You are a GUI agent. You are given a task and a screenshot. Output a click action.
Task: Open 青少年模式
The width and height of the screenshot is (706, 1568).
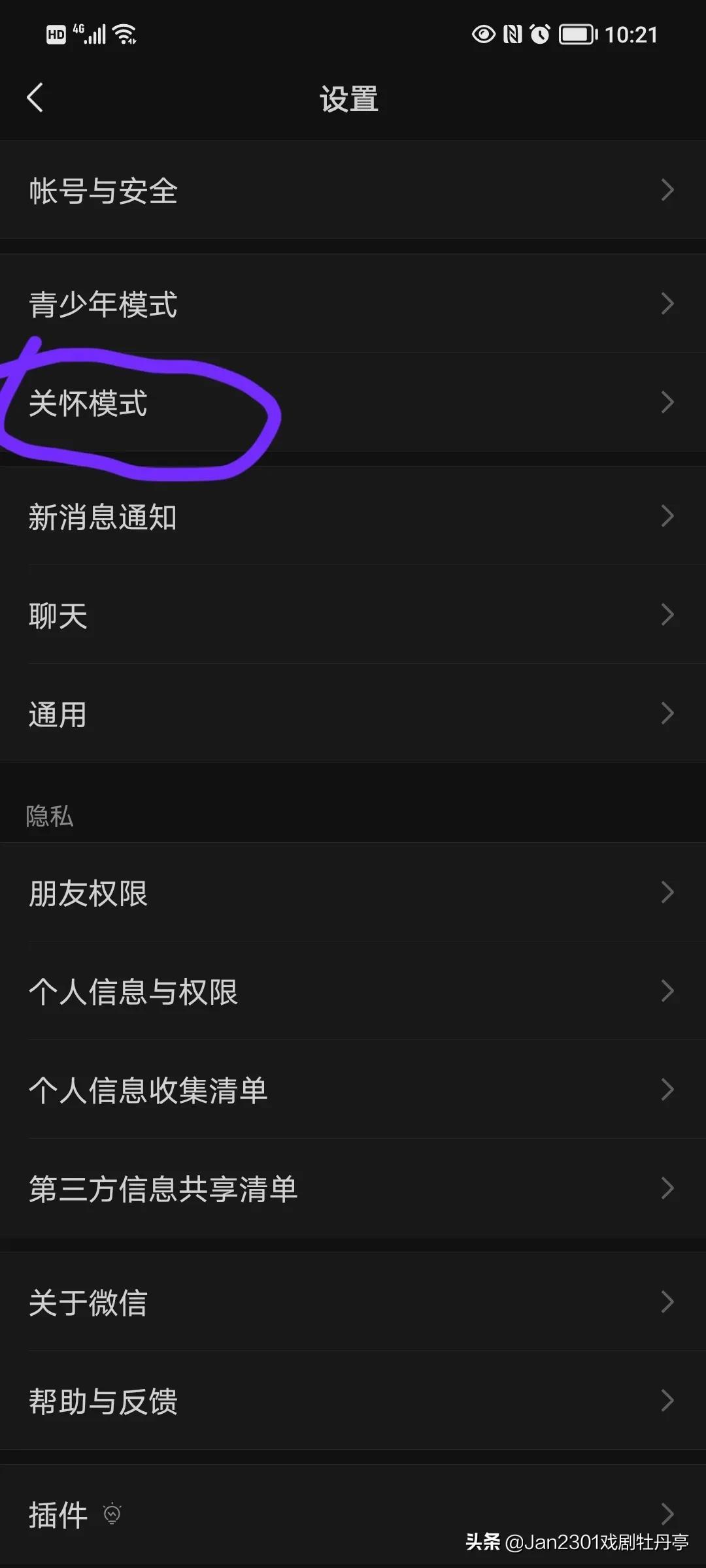point(353,304)
